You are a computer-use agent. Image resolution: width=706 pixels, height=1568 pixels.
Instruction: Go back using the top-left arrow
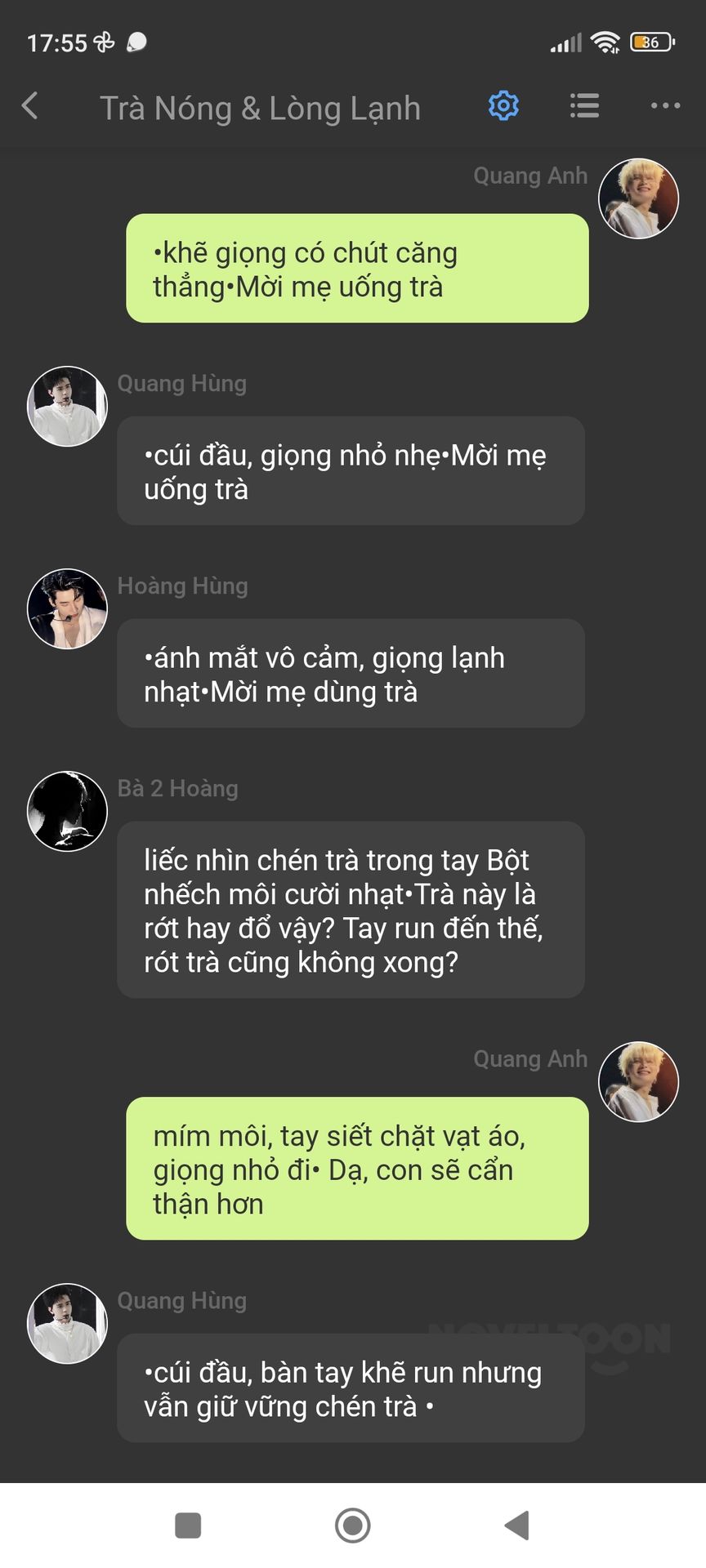click(x=30, y=106)
